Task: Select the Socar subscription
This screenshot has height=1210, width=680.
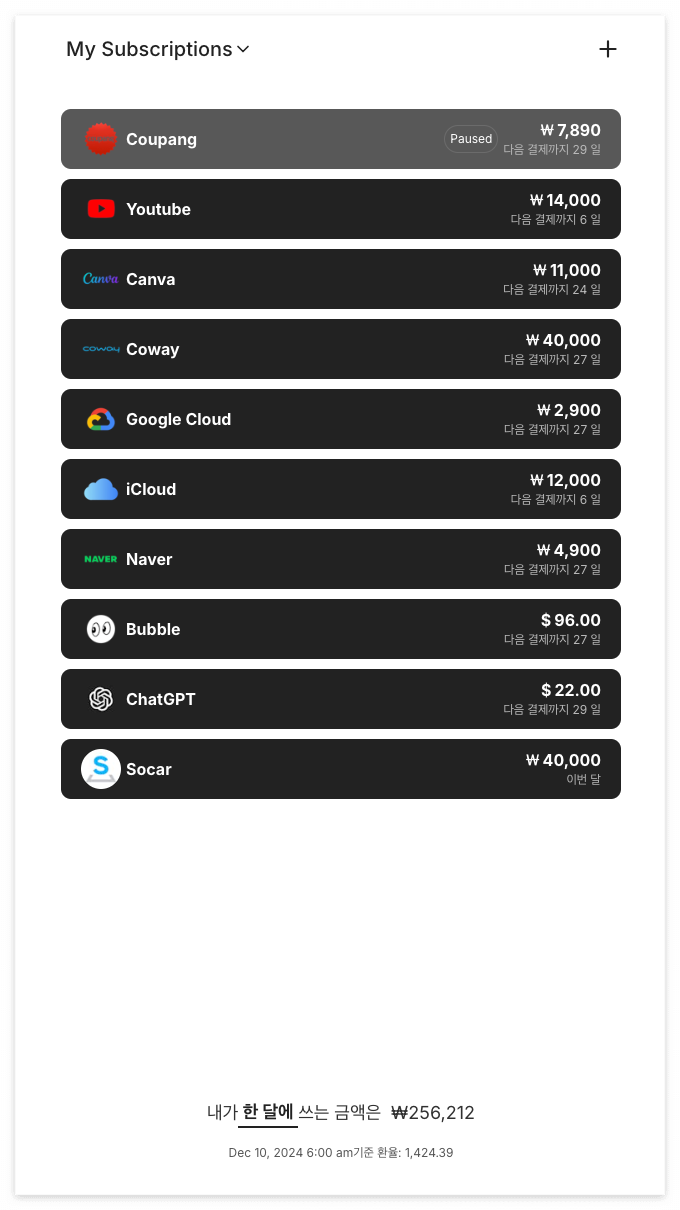Action: coord(341,769)
